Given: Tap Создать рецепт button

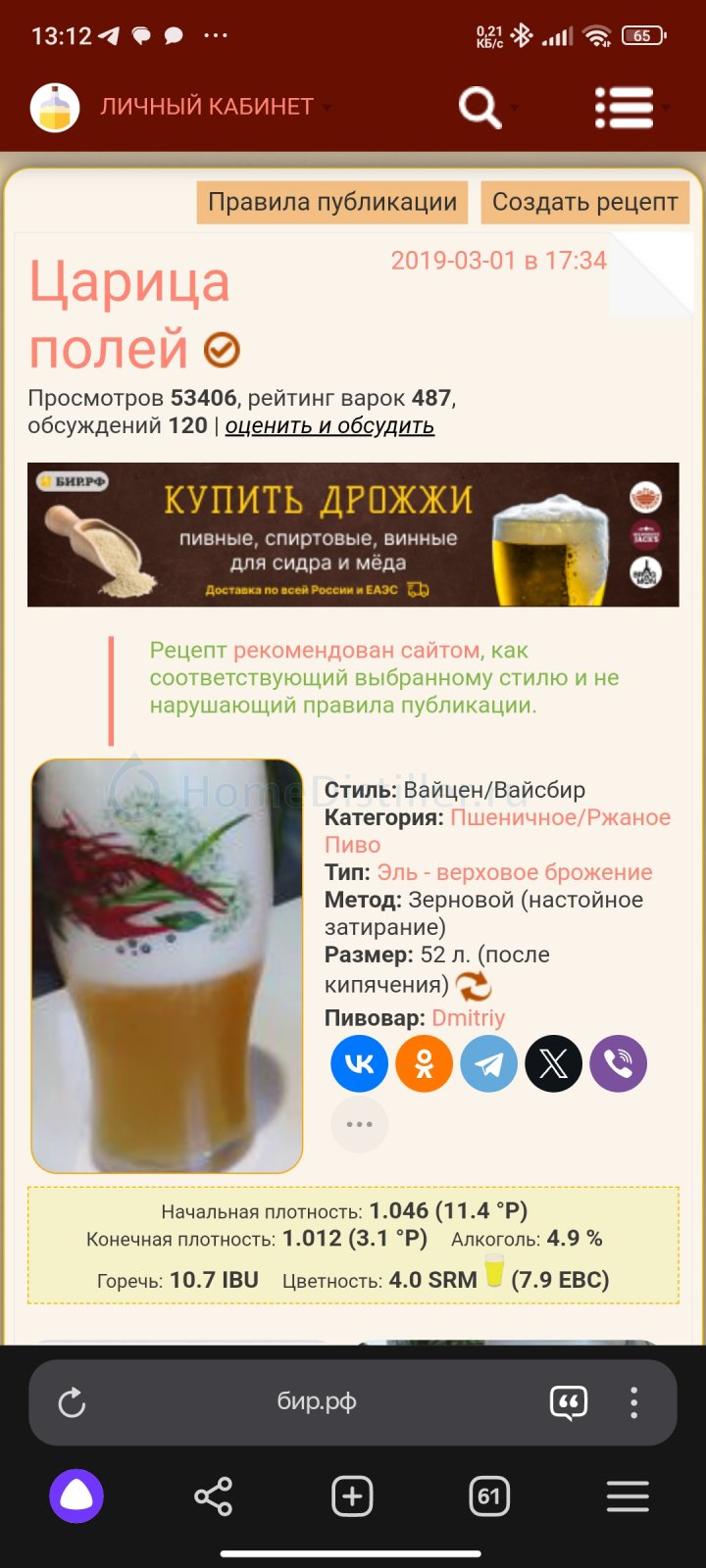Looking at the screenshot, I should 584,202.
